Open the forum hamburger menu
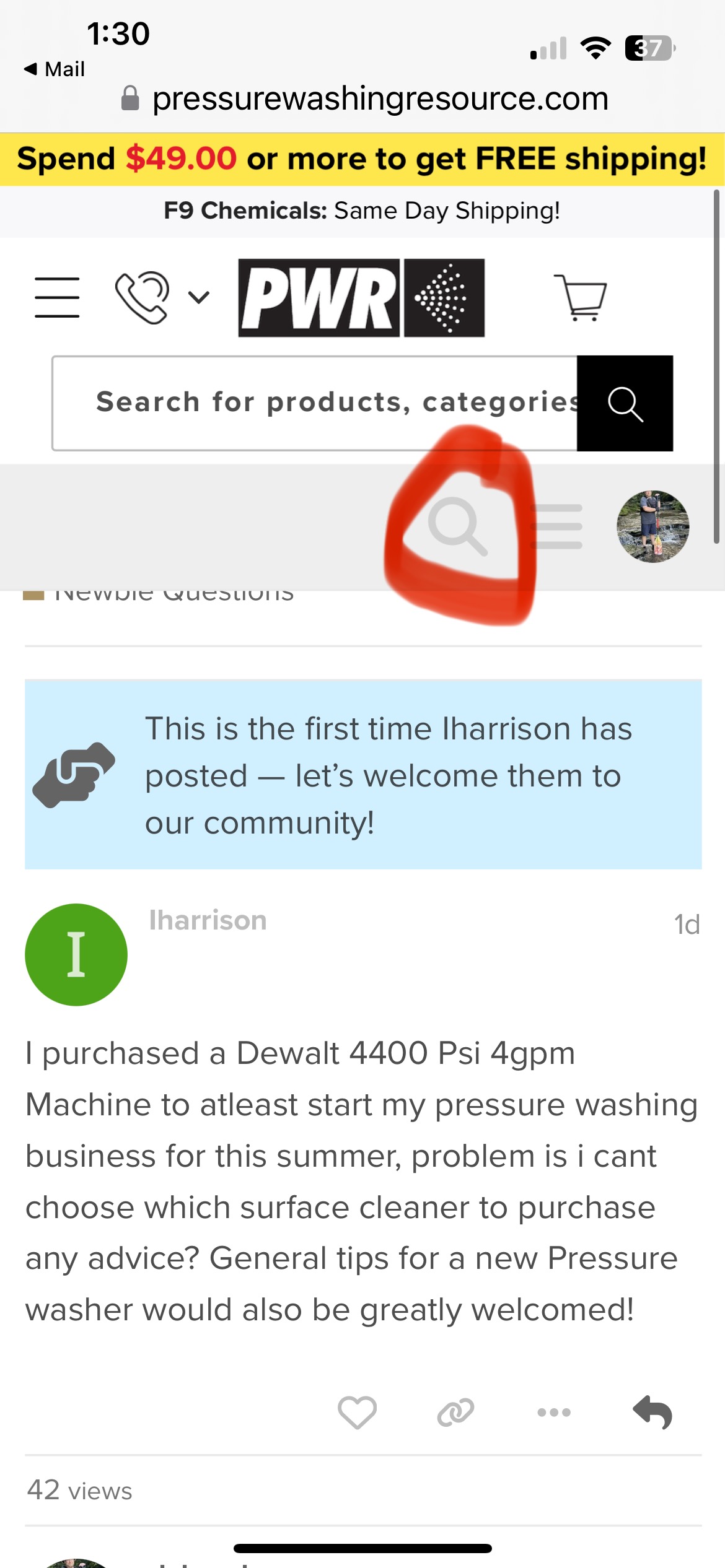Viewport: 725px width, 1568px height. pyautogui.click(x=556, y=527)
